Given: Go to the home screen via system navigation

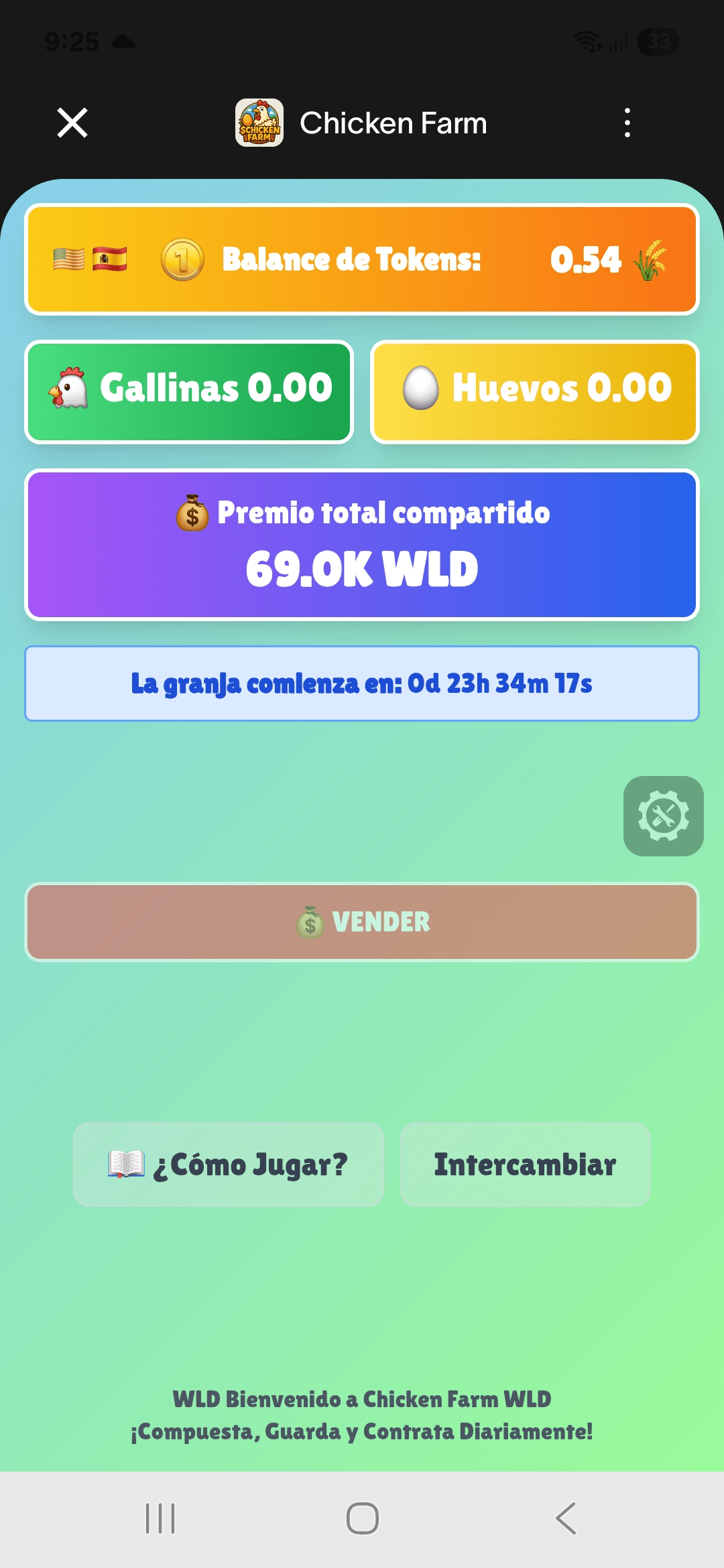Looking at the screenshot, I should tap(362, 1518).
